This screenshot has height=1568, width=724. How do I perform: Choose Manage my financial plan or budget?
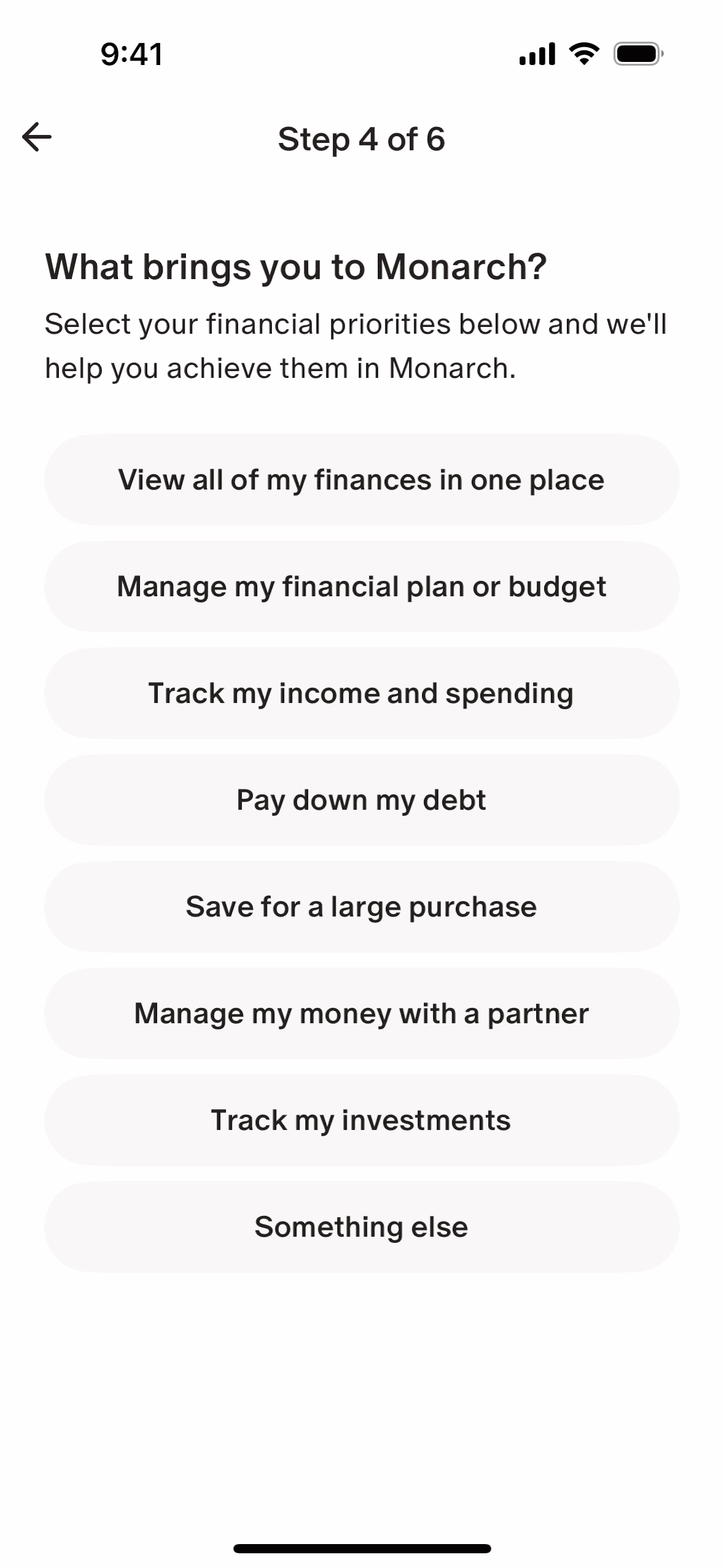(x=361, y=586)
